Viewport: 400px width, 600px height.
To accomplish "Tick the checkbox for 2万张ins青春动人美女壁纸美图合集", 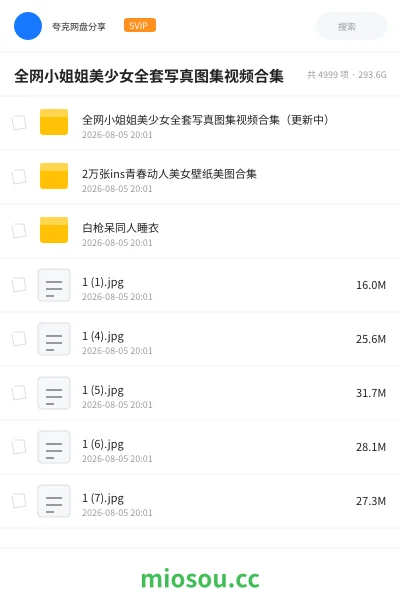I will 19,177.
